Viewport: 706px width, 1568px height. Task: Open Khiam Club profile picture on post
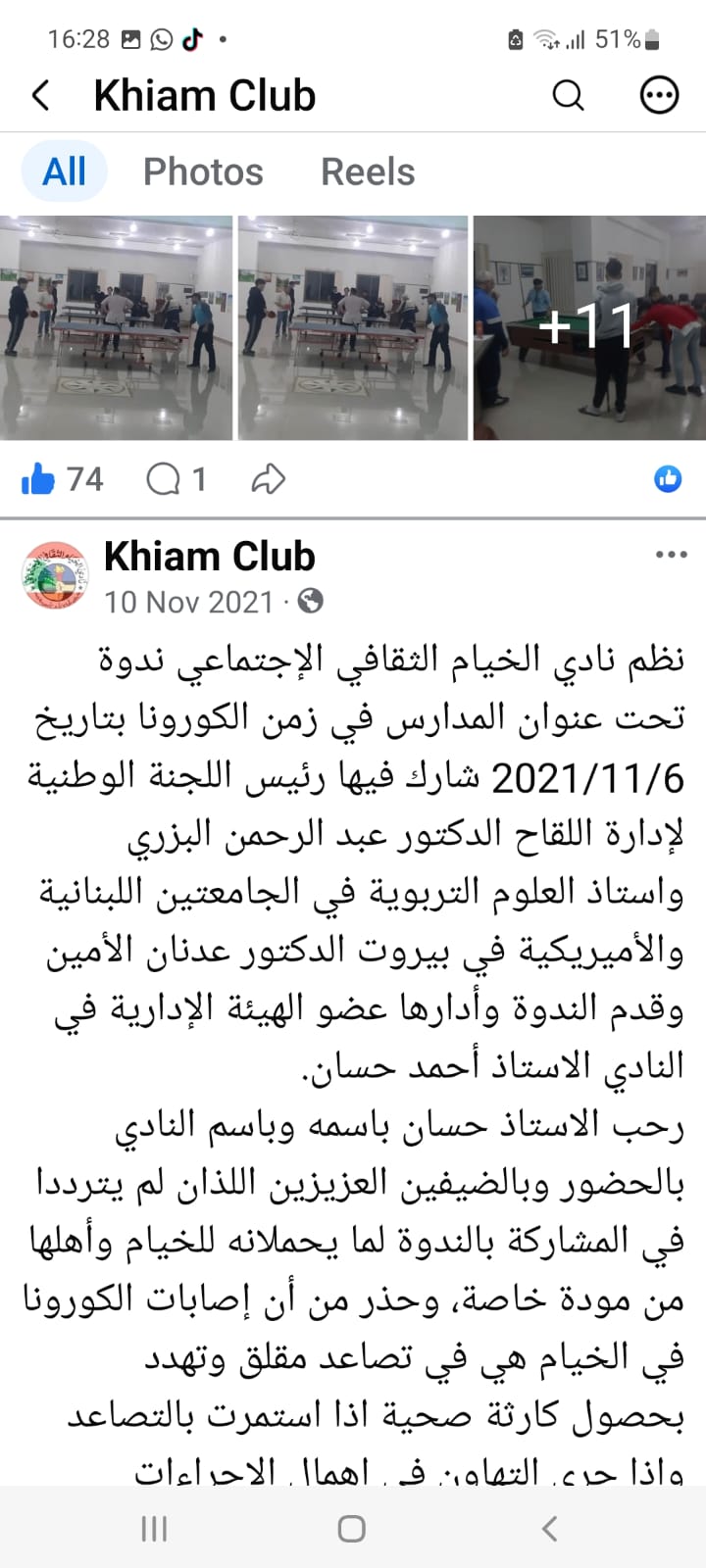55,575
